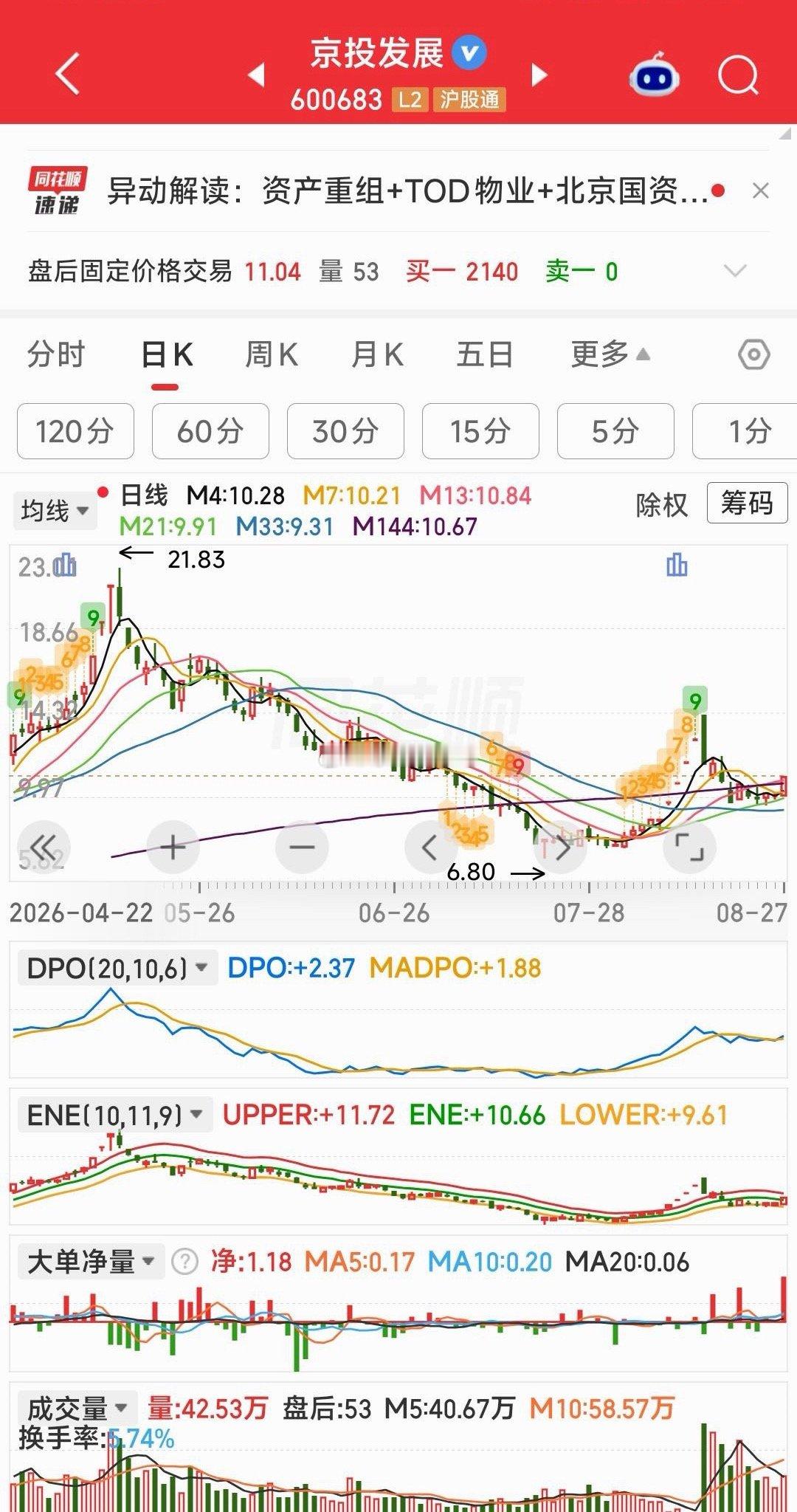Viewport: 797px width, 1512px height.
Task: Zoom in the chart with plus button
Action: (x=173, y=847)
